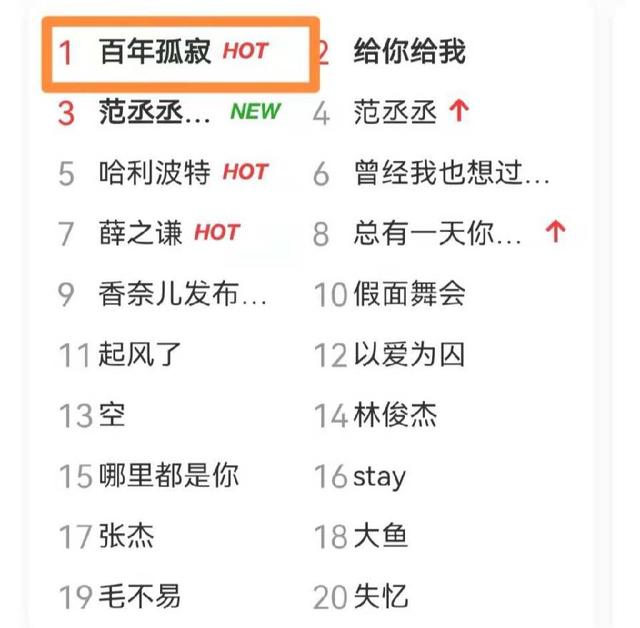640x628 pixels.
Task: Open the NEW-tagged 范丞丞… entry
Action: (155, 113)
